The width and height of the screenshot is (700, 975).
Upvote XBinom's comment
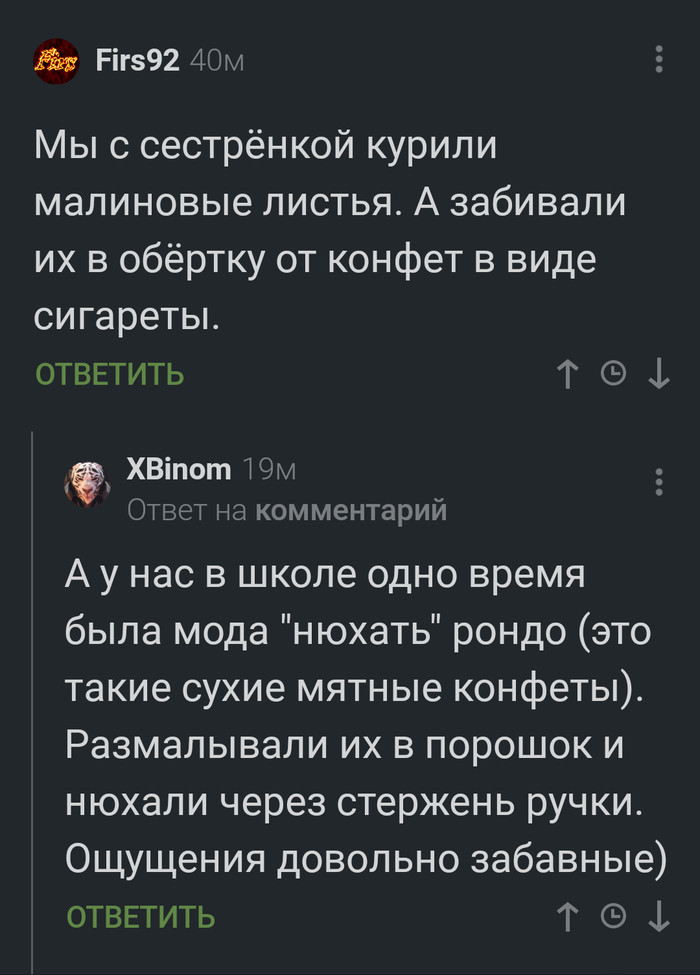click(567, 915)
